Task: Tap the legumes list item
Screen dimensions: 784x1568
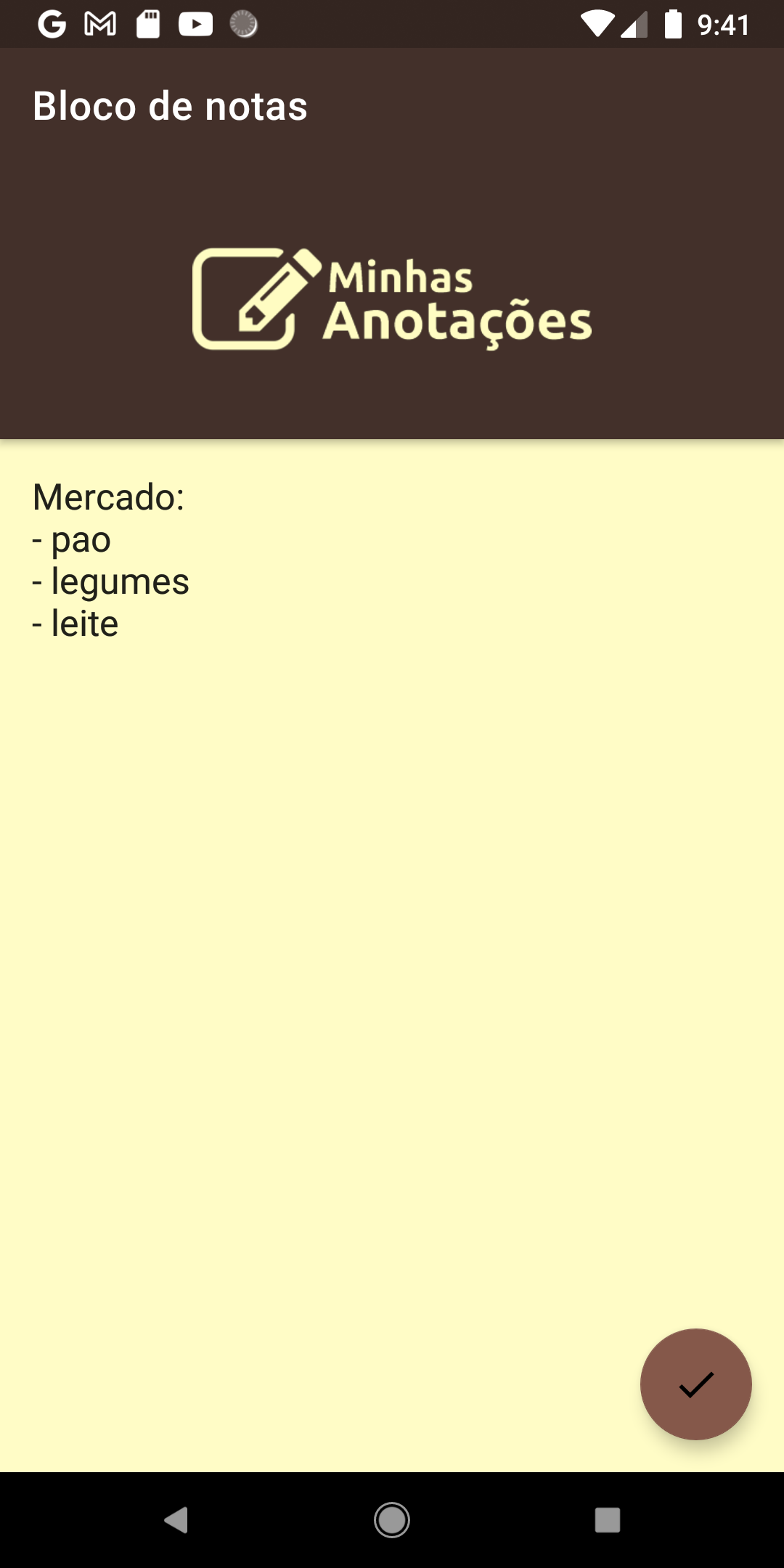Action: (110, 581)
